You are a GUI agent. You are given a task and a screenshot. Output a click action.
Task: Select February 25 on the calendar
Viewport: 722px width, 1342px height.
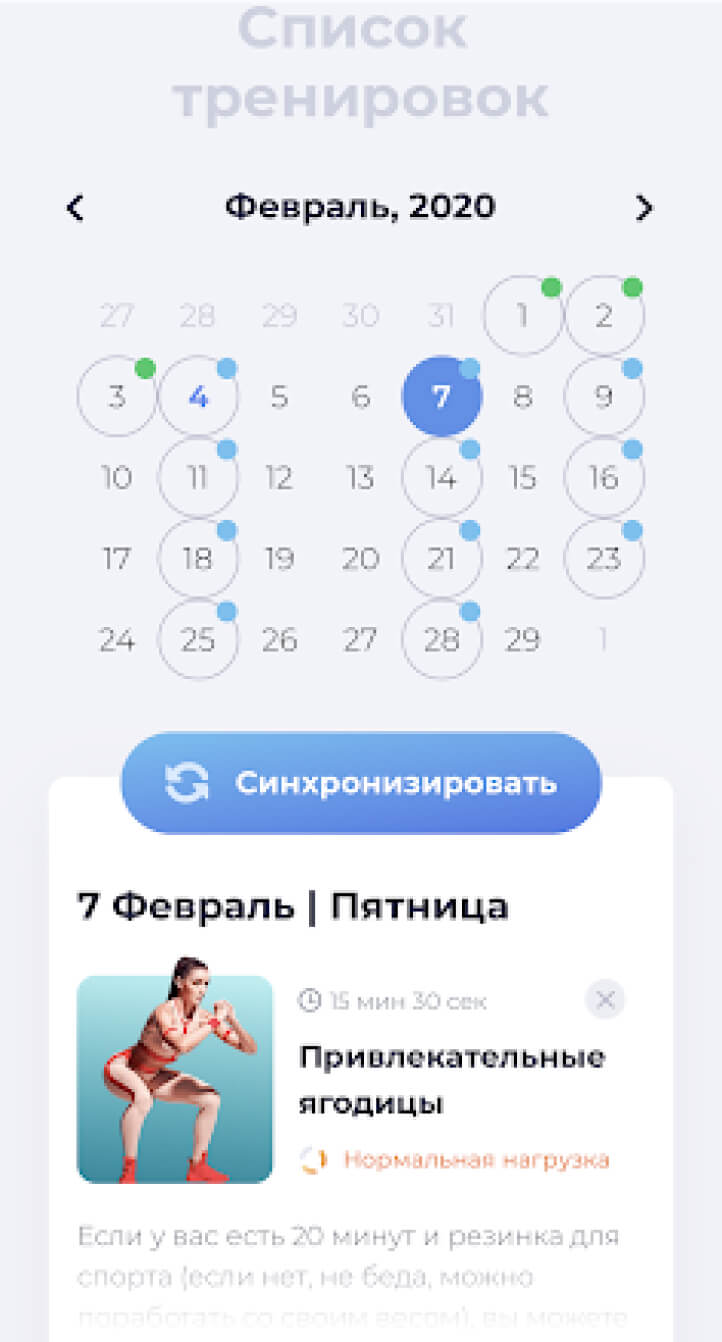[x=198, y=640]
